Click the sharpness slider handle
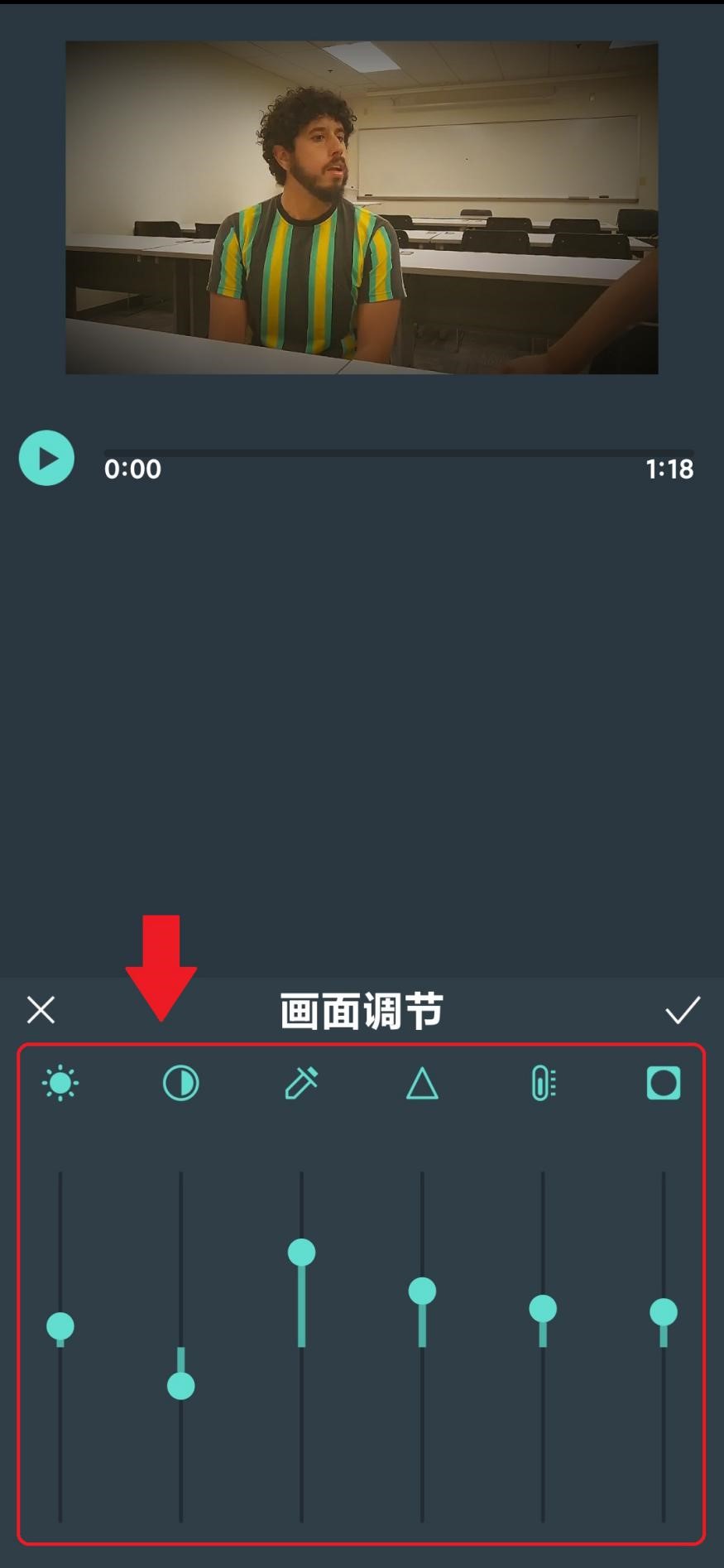 (x=422, y=1290)
